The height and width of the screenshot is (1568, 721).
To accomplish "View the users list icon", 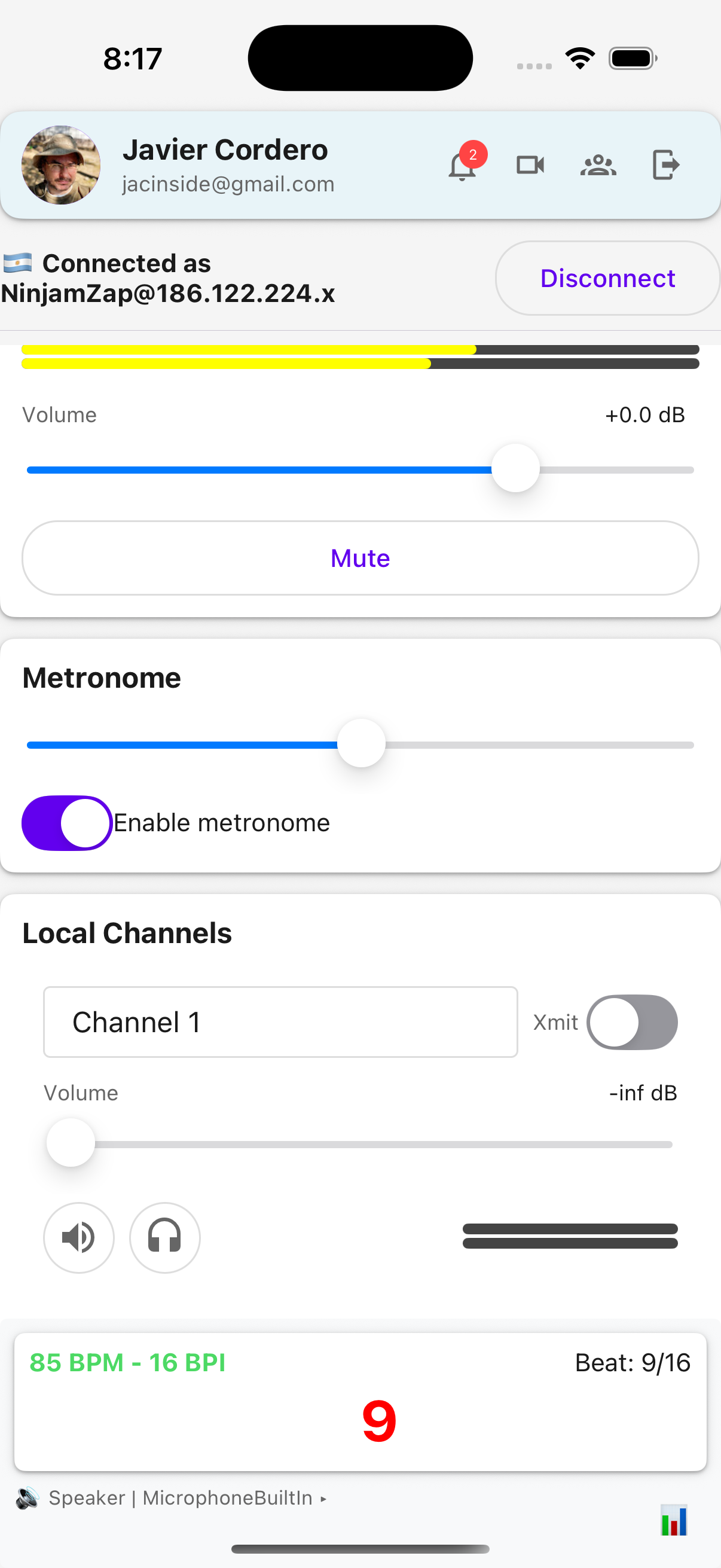I will pos(598,165).
